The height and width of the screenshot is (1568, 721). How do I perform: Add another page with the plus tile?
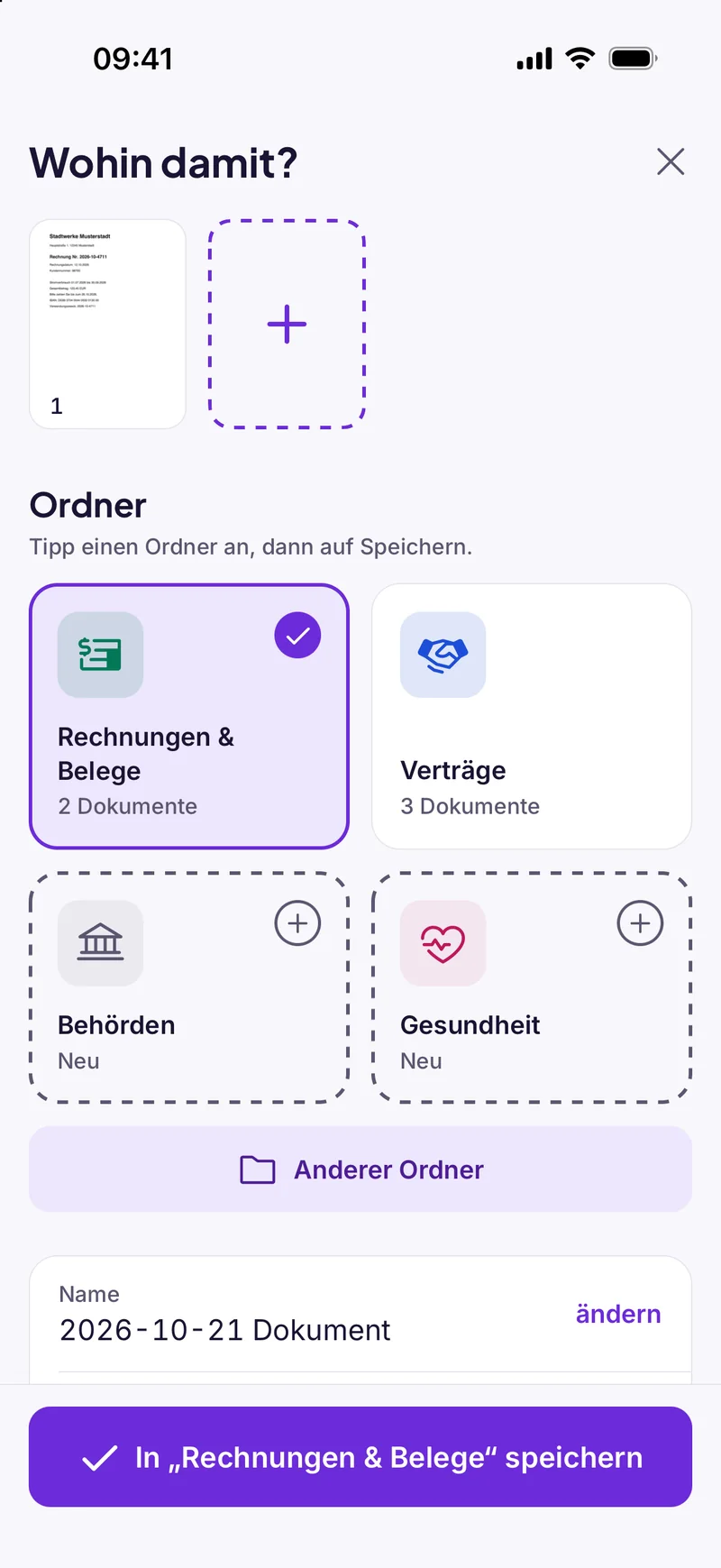pyautogui.click(x=287, y=324)
